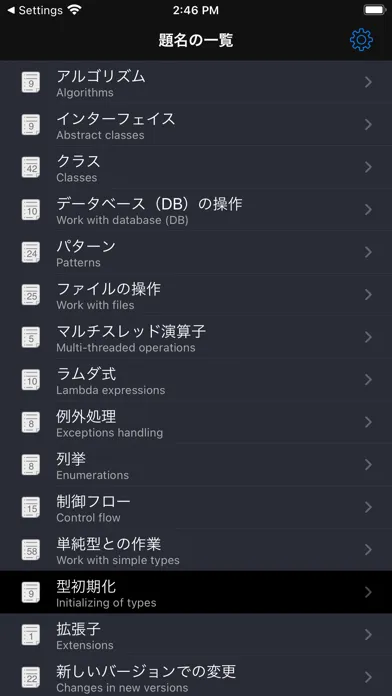Image resolution: width=392 pixels, height=696 pixels.
Task: Select the Abstract classes row
Action: [196, 125]
